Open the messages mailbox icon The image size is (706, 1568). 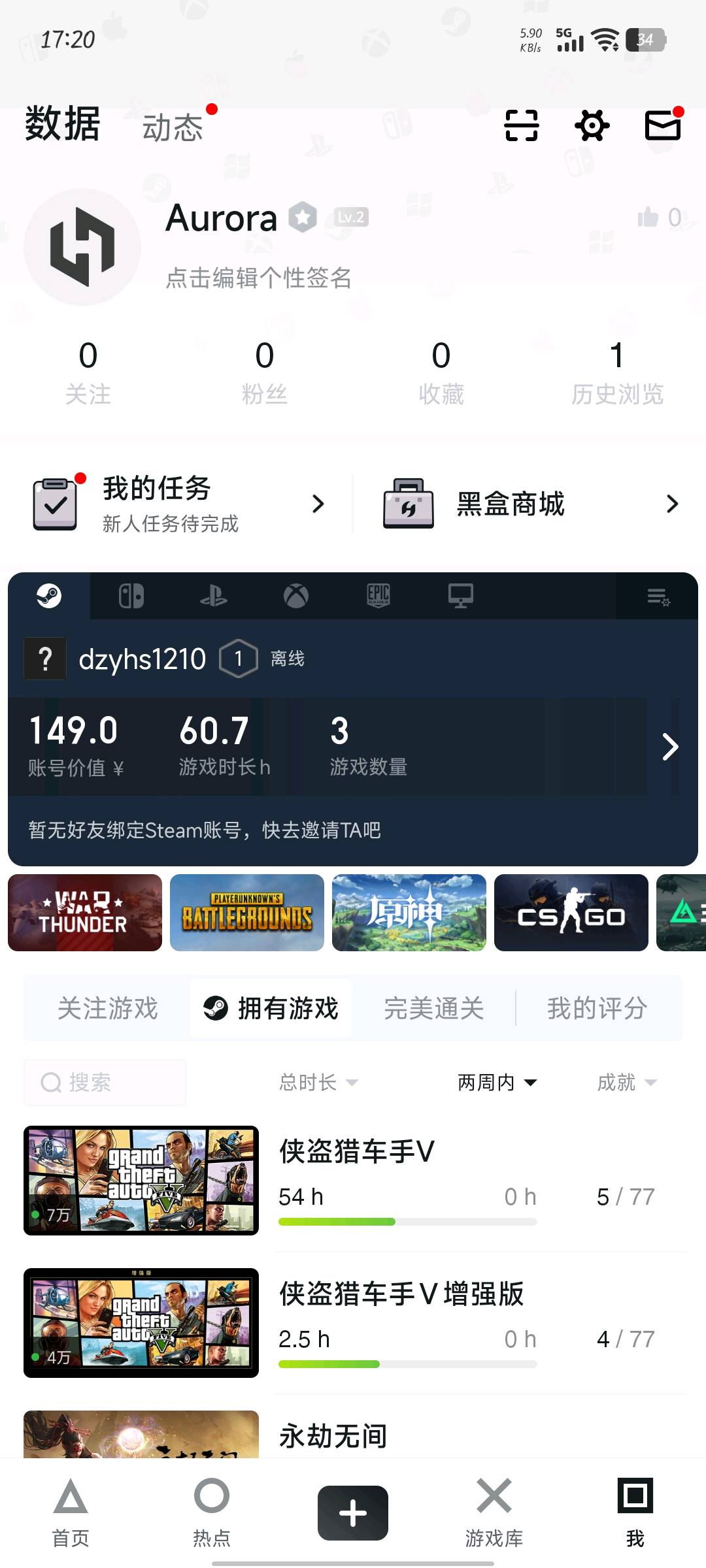point(663,125)
